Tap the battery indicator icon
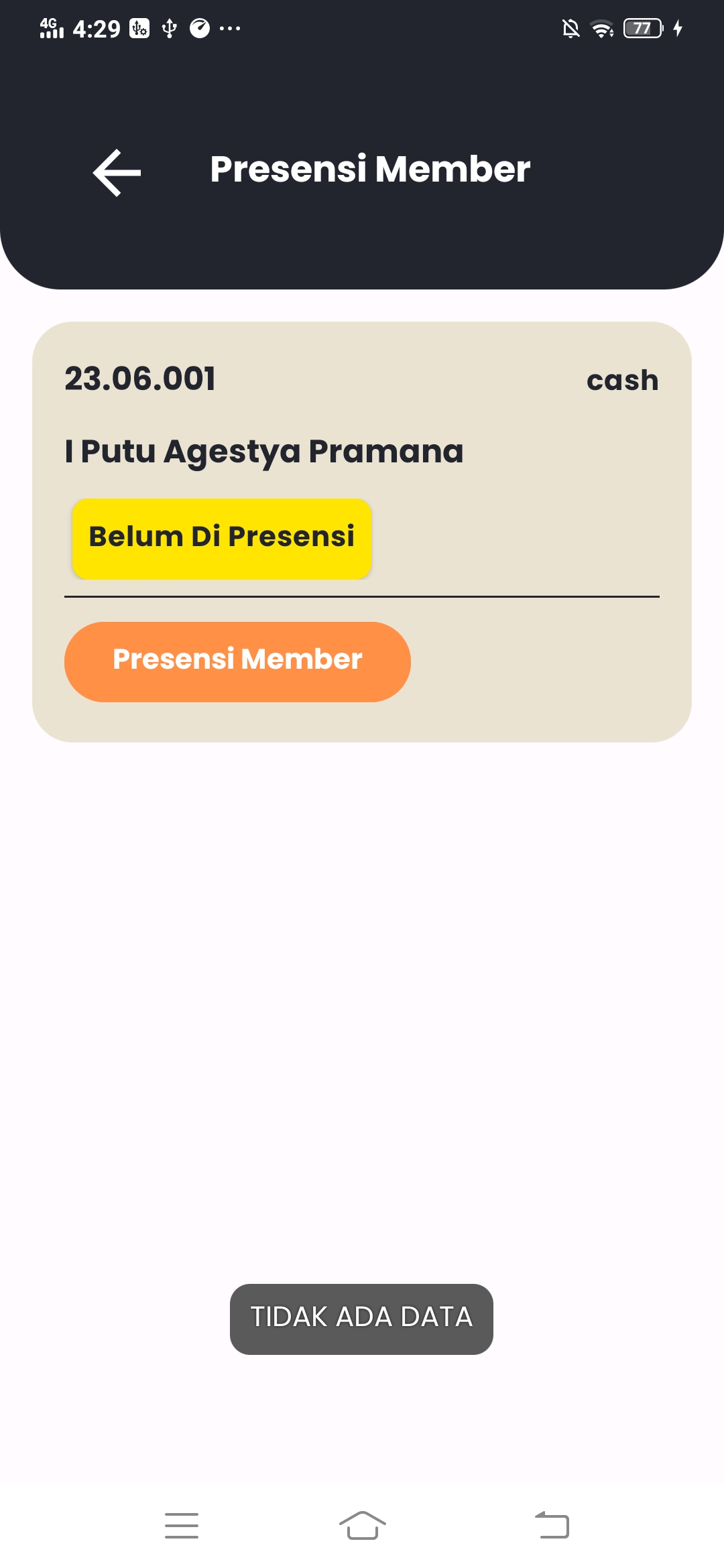Viewport: 724px width, 1568px height. point(642,28)
